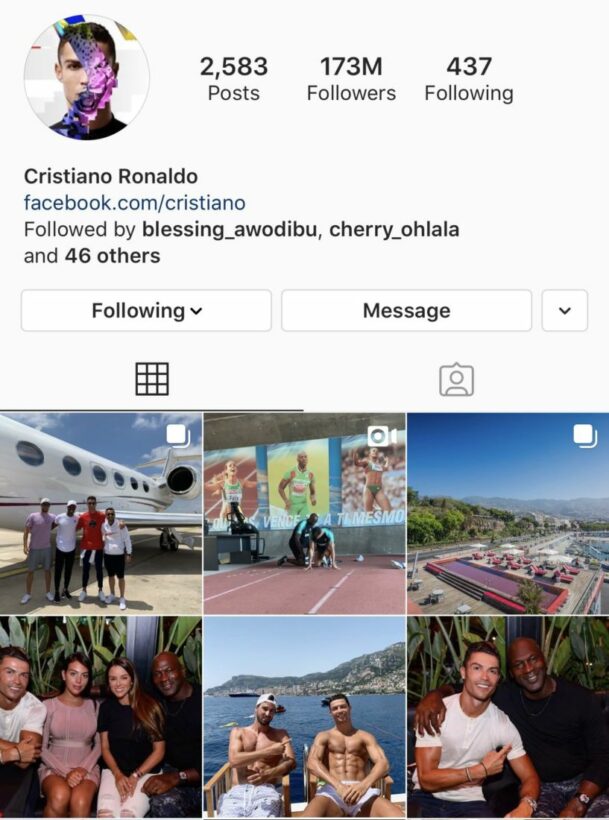The image size is (609, 820).
Task: Open the private jet group post
Action: coord(101,513)
